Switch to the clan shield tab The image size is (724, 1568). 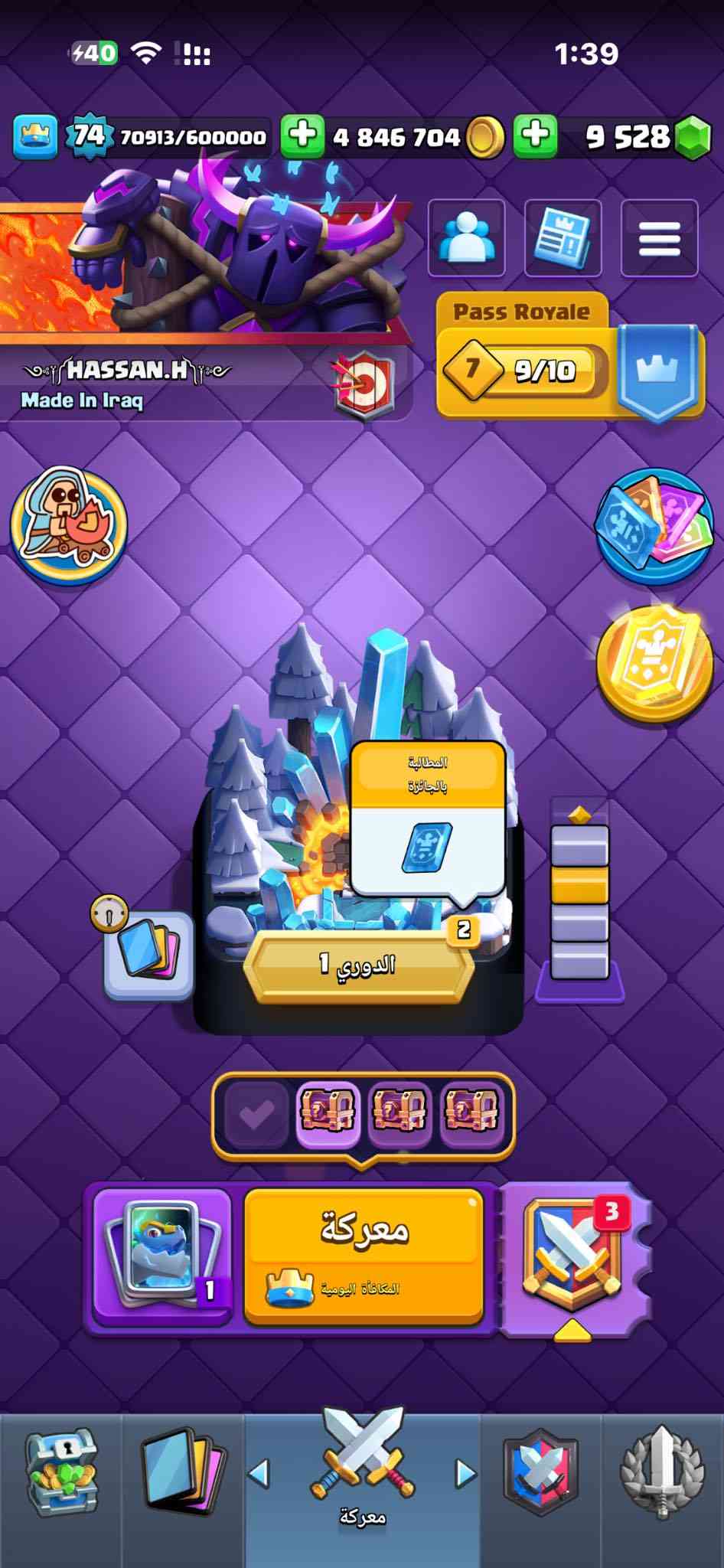540,1474
